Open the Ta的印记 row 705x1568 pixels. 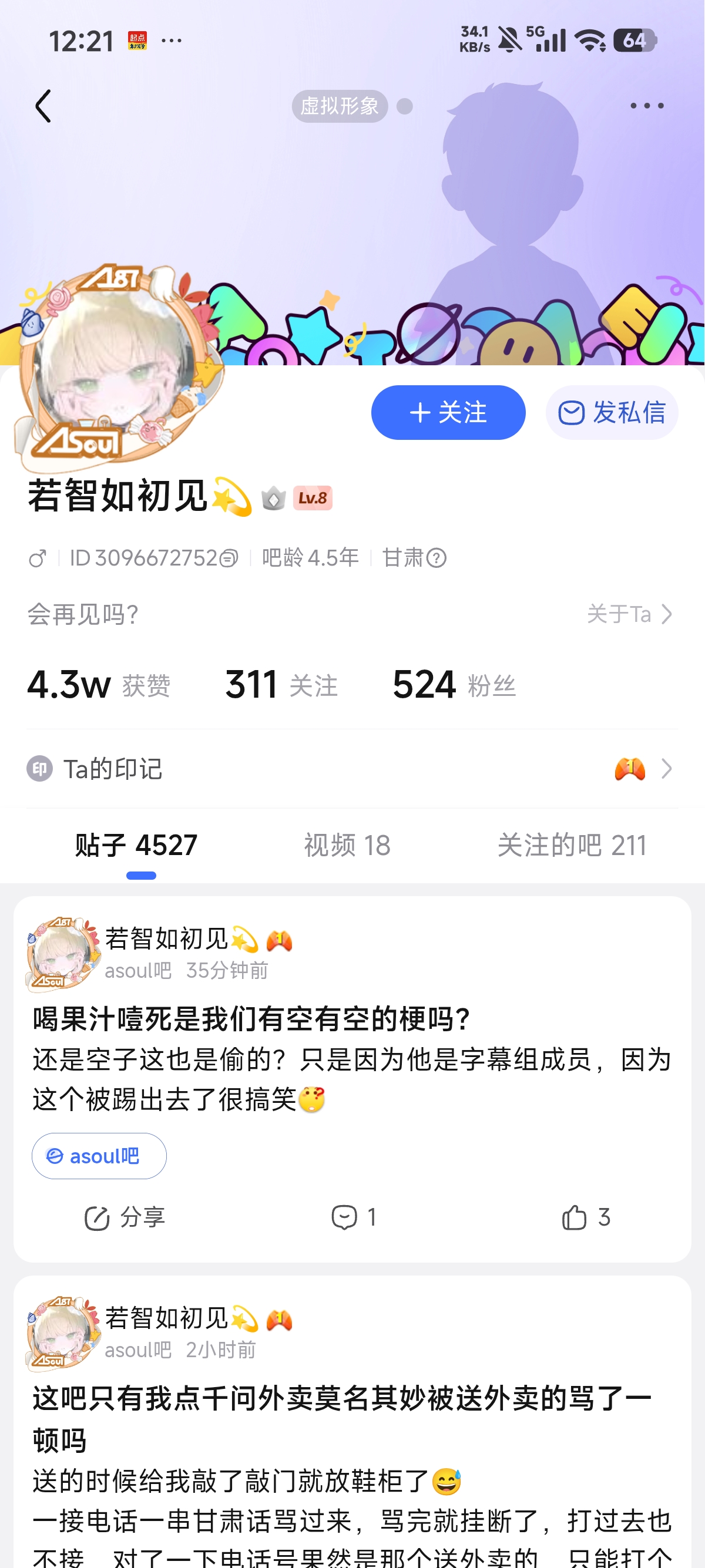pos(352,769)
